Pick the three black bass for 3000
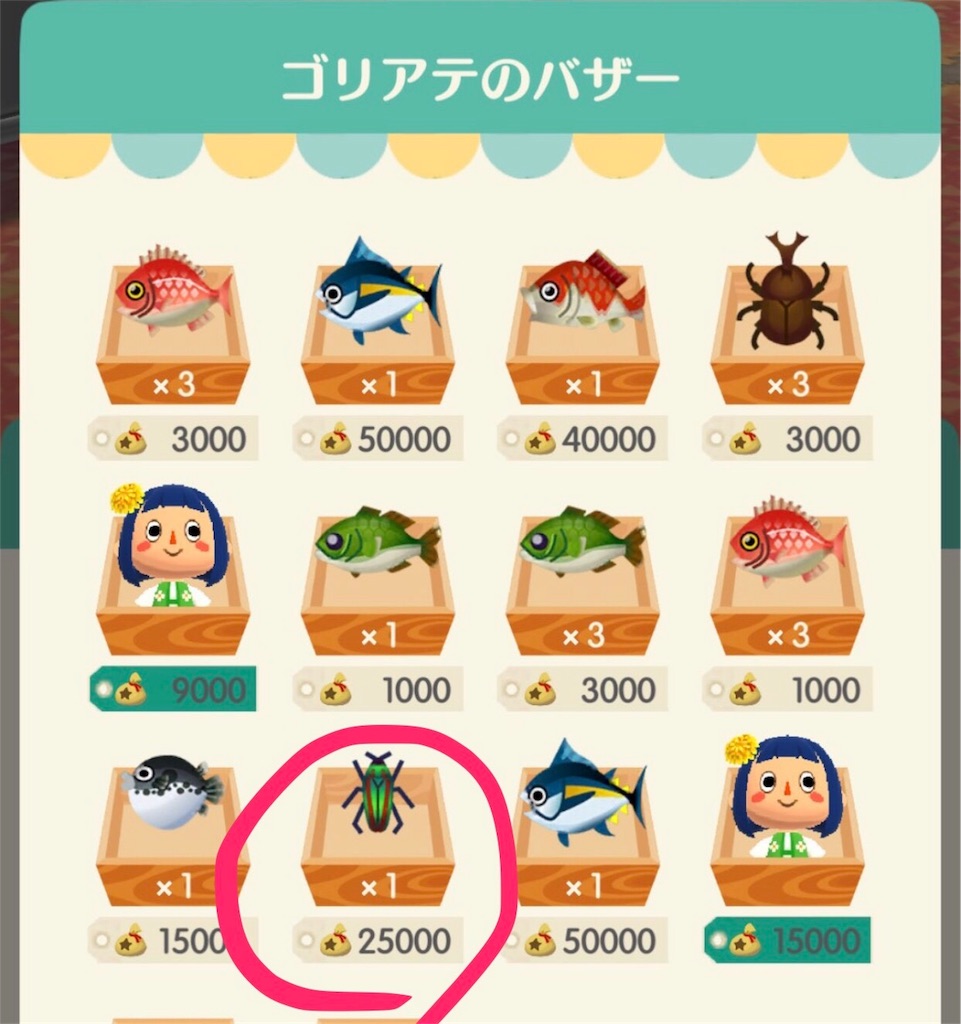The image size is (961, 1024). 582,580
